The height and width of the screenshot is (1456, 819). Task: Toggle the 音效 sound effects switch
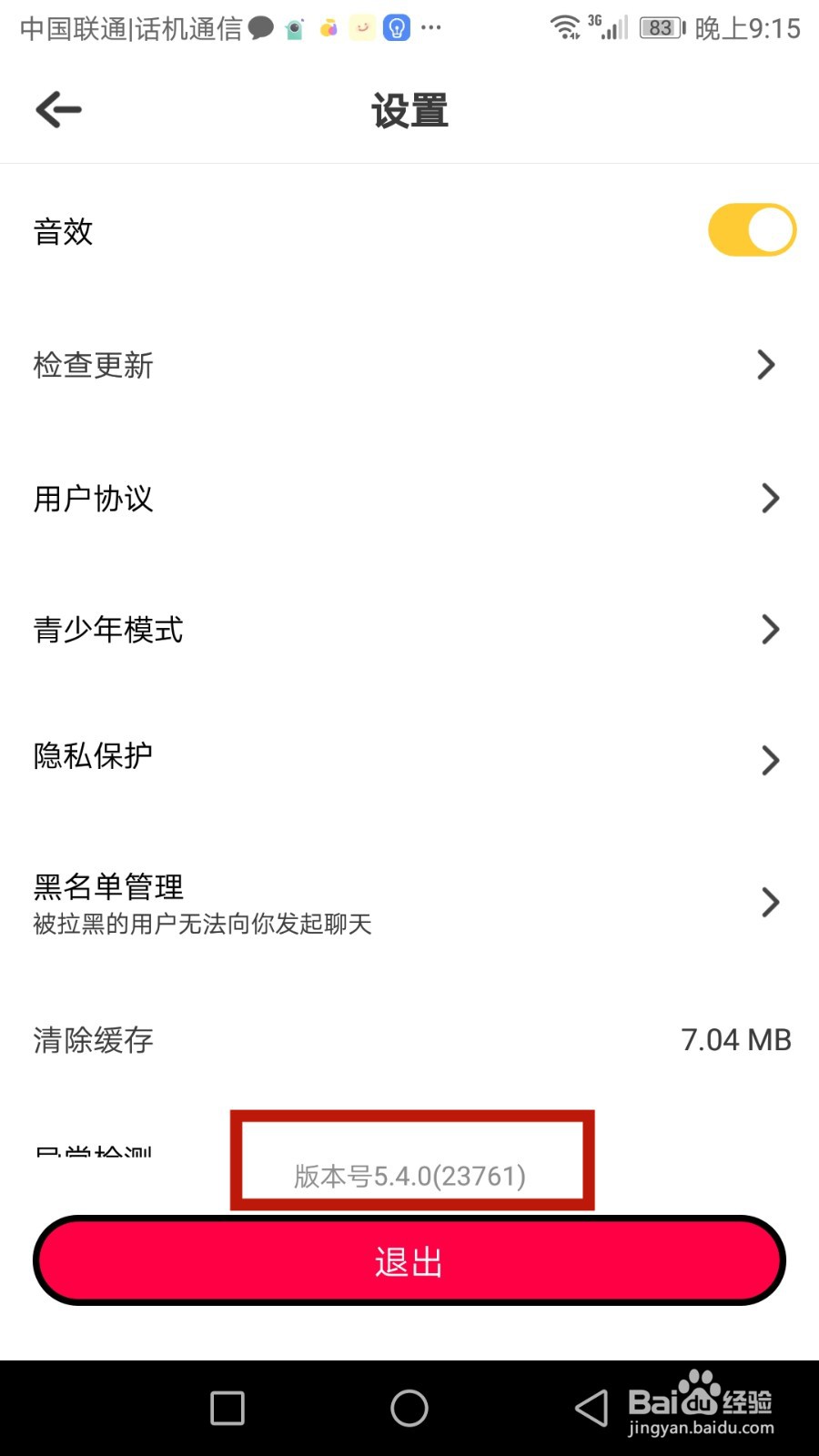[x=752, y=230]
